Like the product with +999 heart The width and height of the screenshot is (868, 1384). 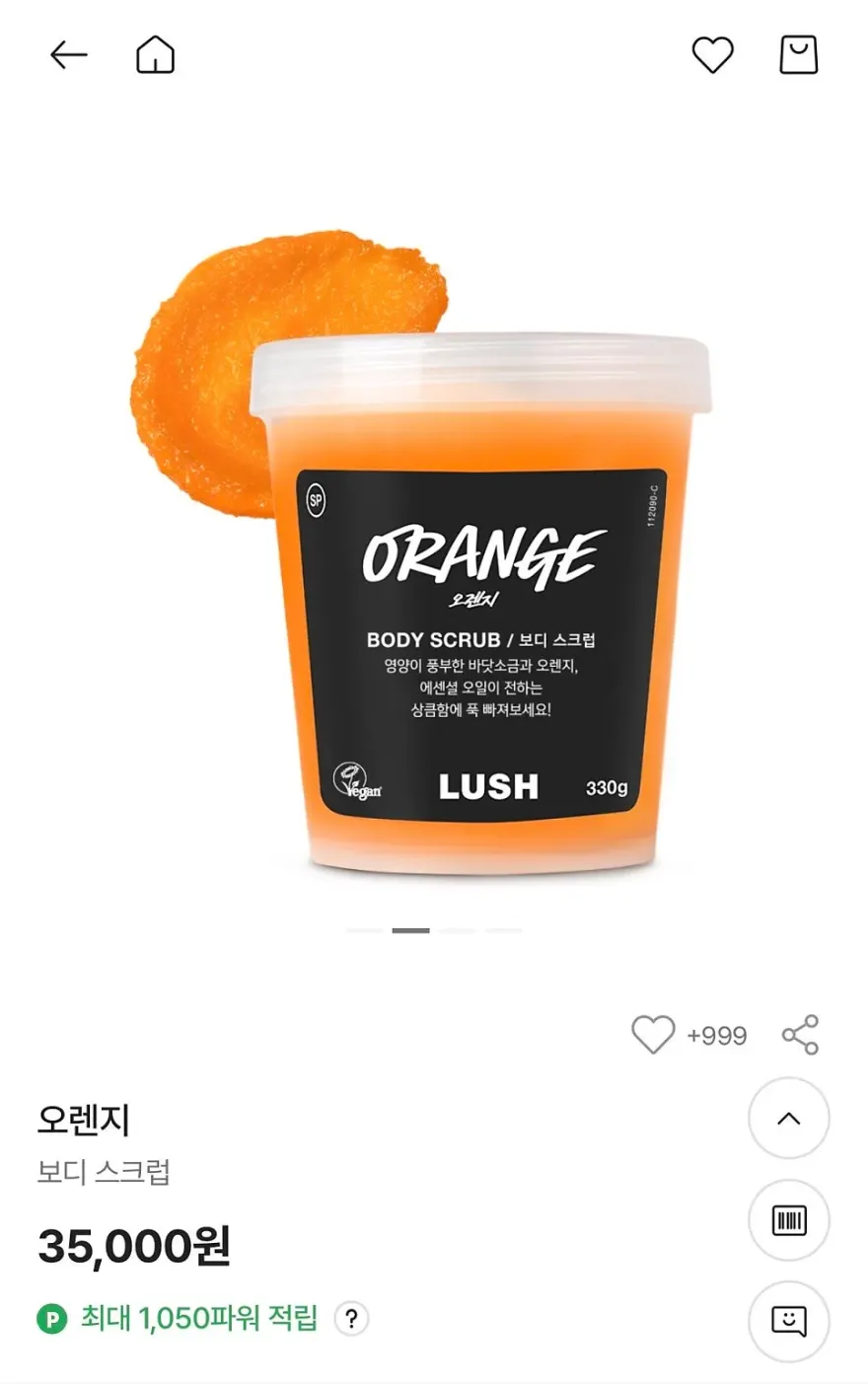(x=653, y=1035)
